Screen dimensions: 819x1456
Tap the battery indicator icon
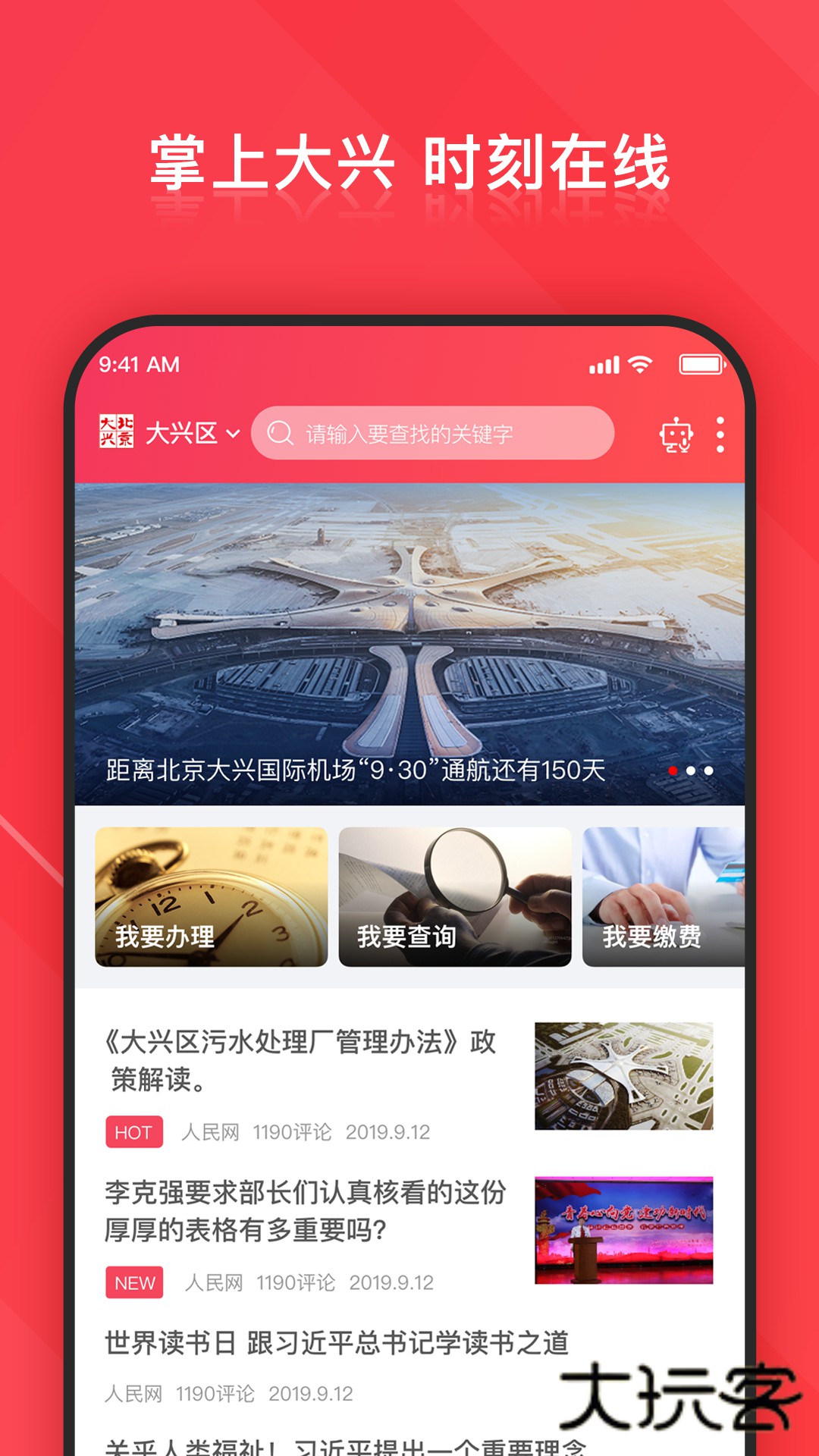[x=700, y=365]
